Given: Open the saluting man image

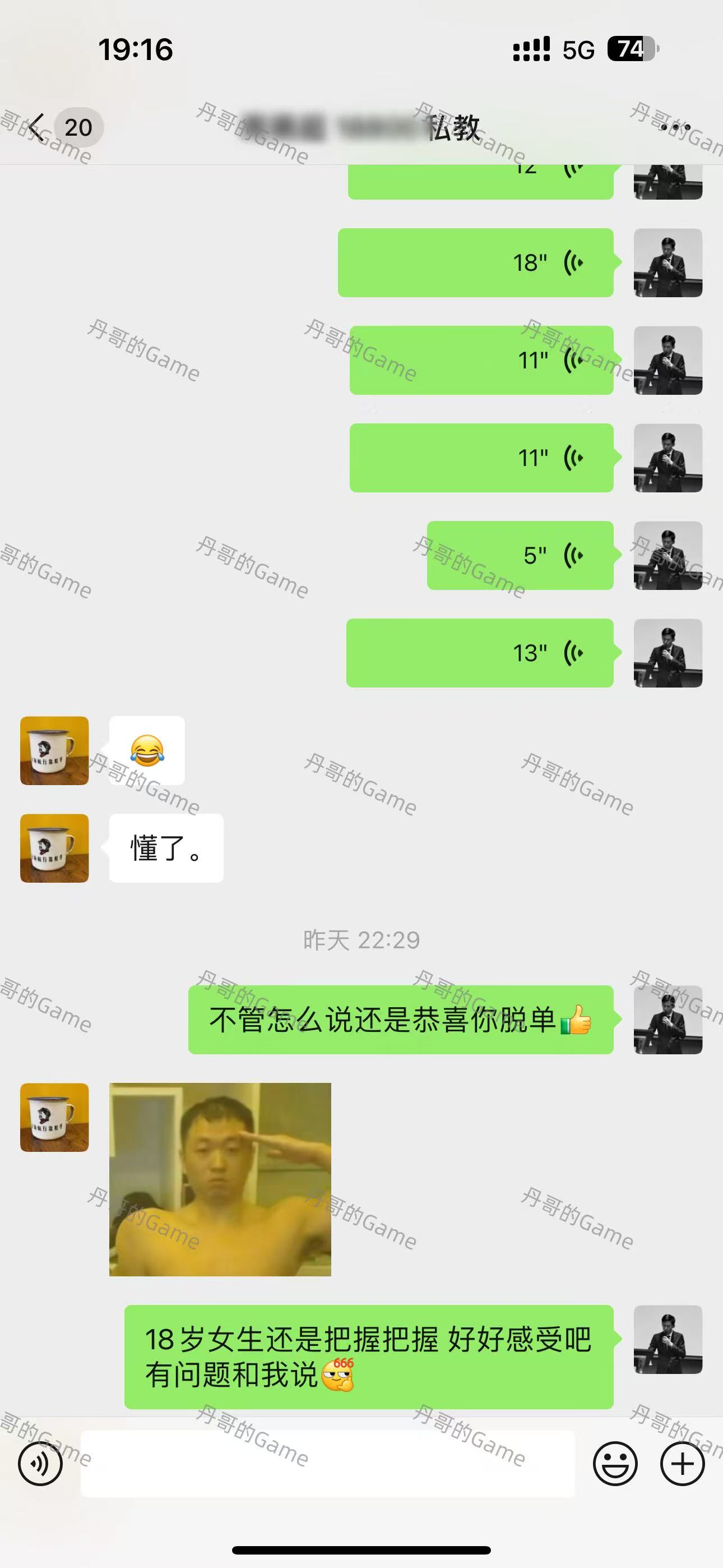Looking at the screenshot, I should click(x=220, y=1180).
